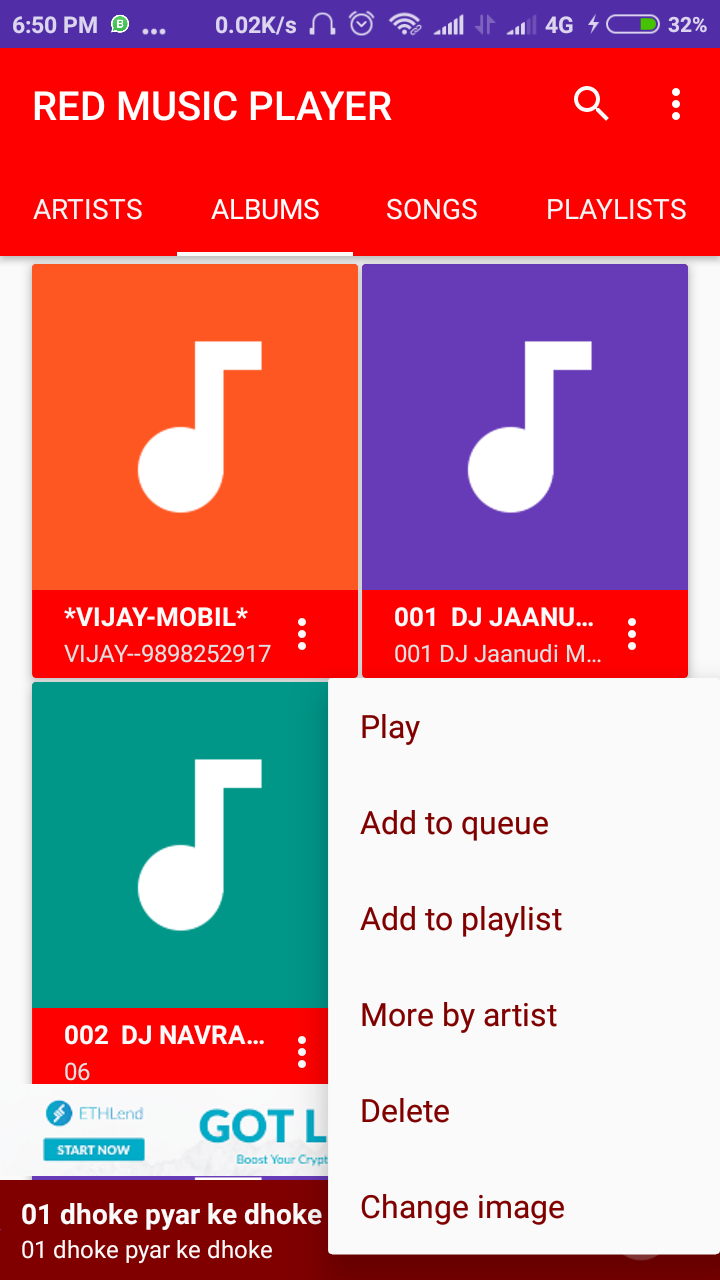The width and height of the screenshot is (720, 1280).
Task: Open options menu for 002 DJ NAVRA album
Action: 301,1050
